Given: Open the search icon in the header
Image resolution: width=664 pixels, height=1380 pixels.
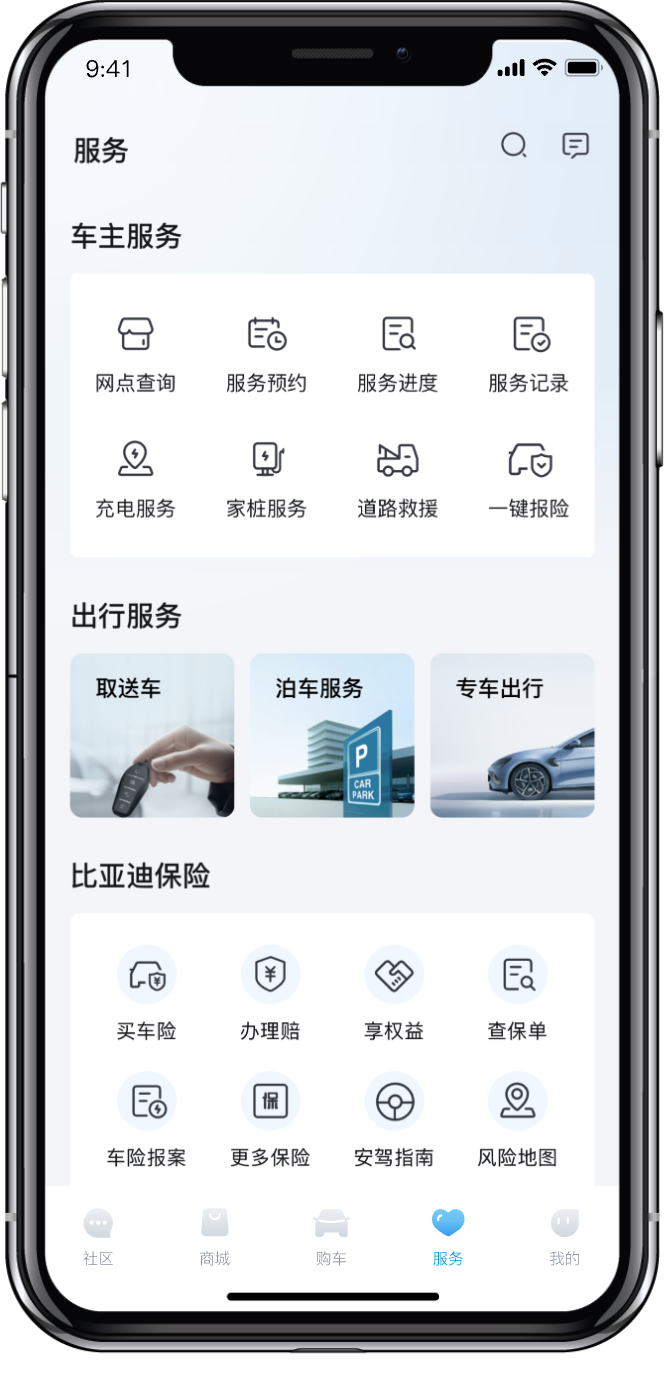Looking at the screenshot, I should tap(513, 146).
